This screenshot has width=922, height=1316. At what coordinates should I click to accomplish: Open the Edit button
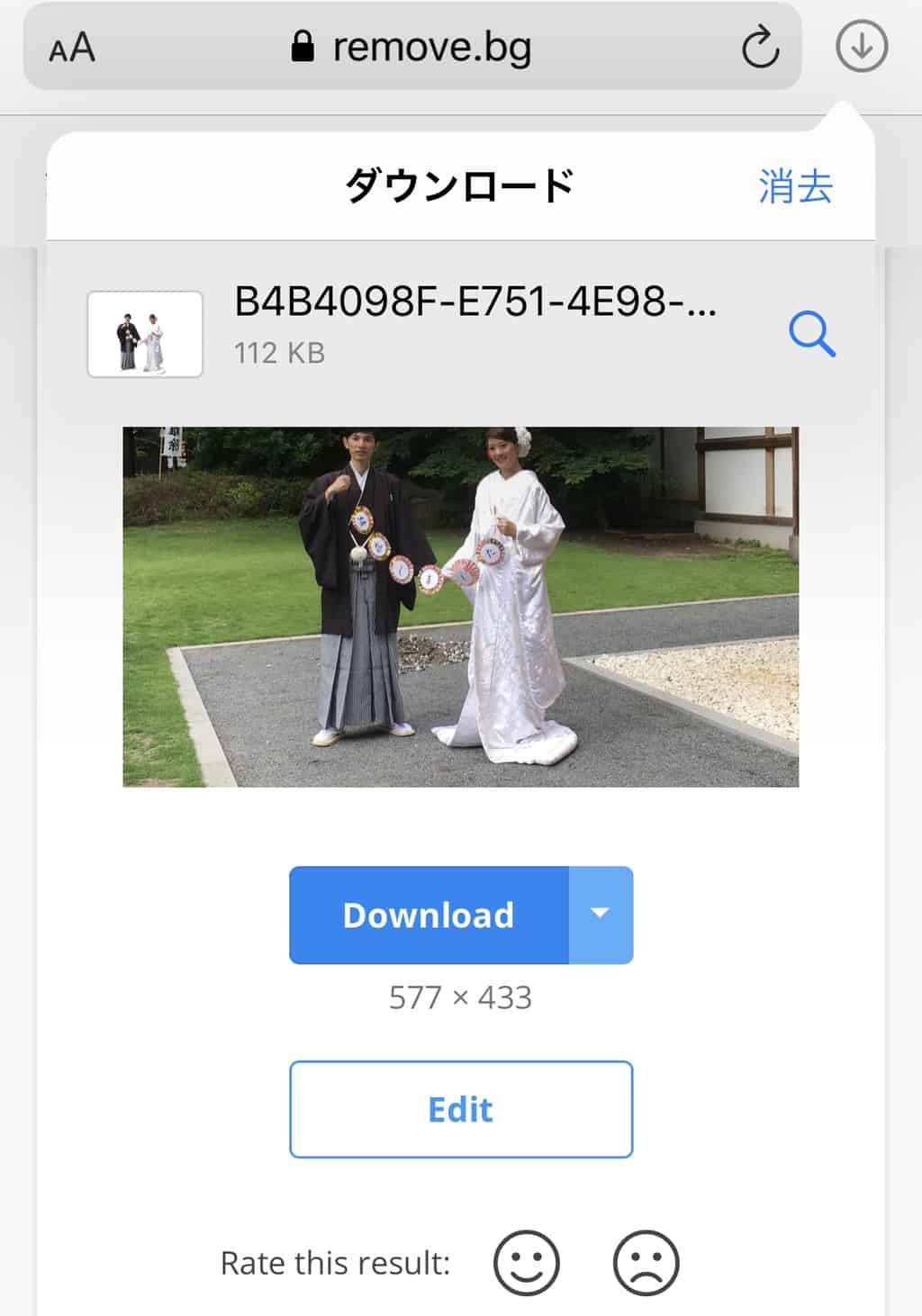pyautogui.click(x=461, y=1109)
